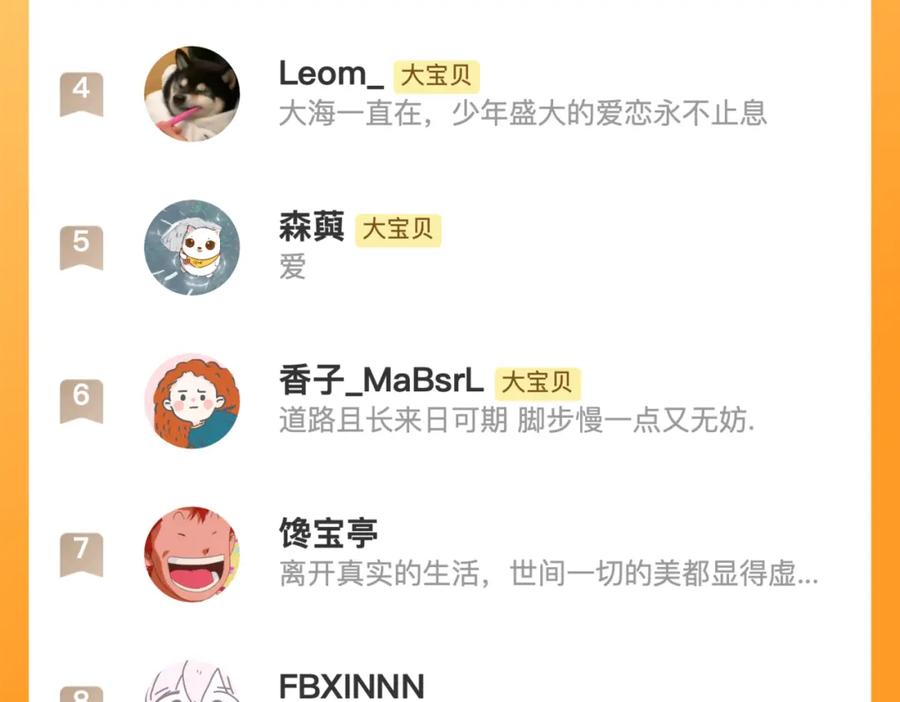
Task: Select 香子_MaBsrL in the list
Action: coord(449,401)
